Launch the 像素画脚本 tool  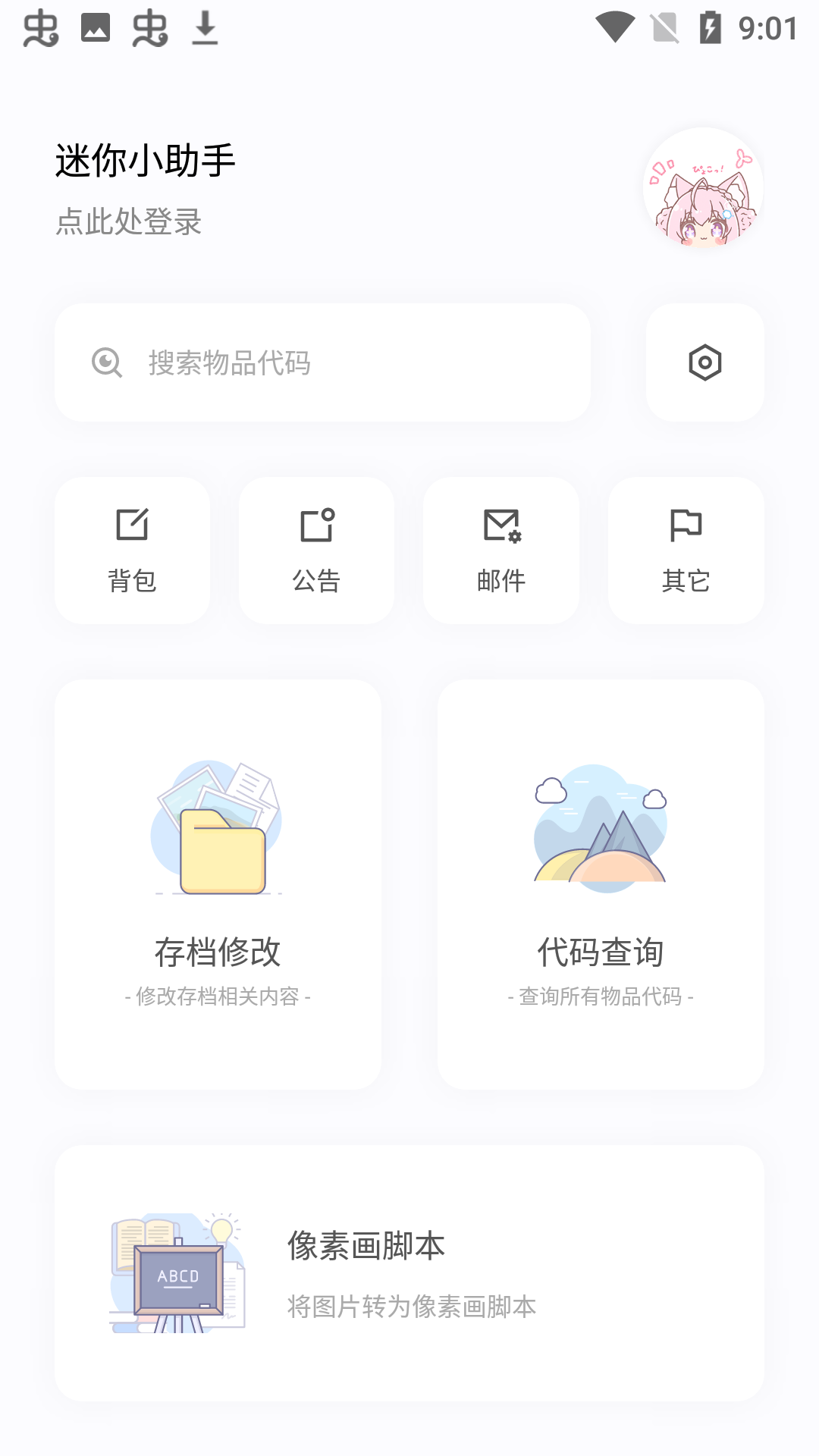(x=409, y=1272)
